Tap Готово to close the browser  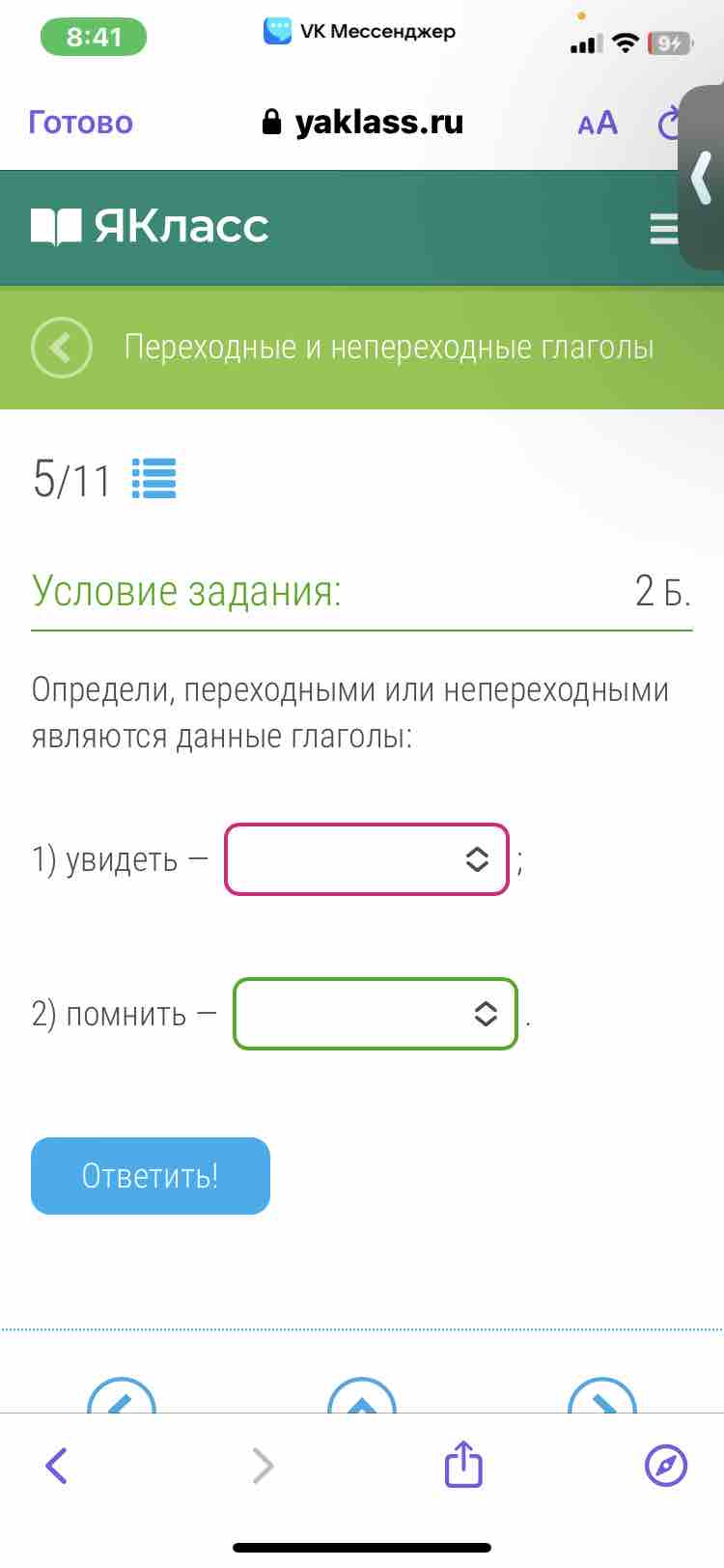tap(81, 123)
